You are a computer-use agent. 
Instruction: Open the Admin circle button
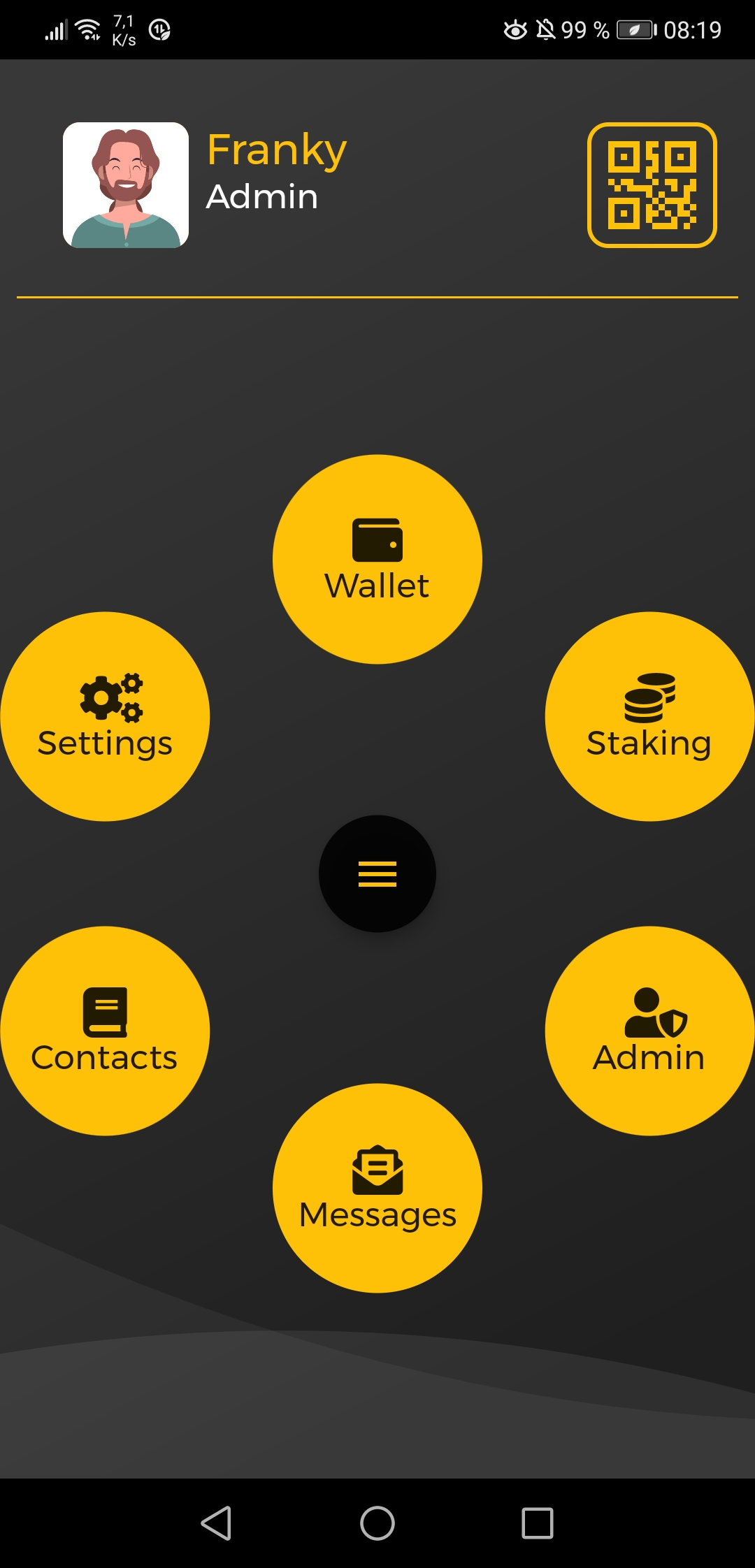650,1031
